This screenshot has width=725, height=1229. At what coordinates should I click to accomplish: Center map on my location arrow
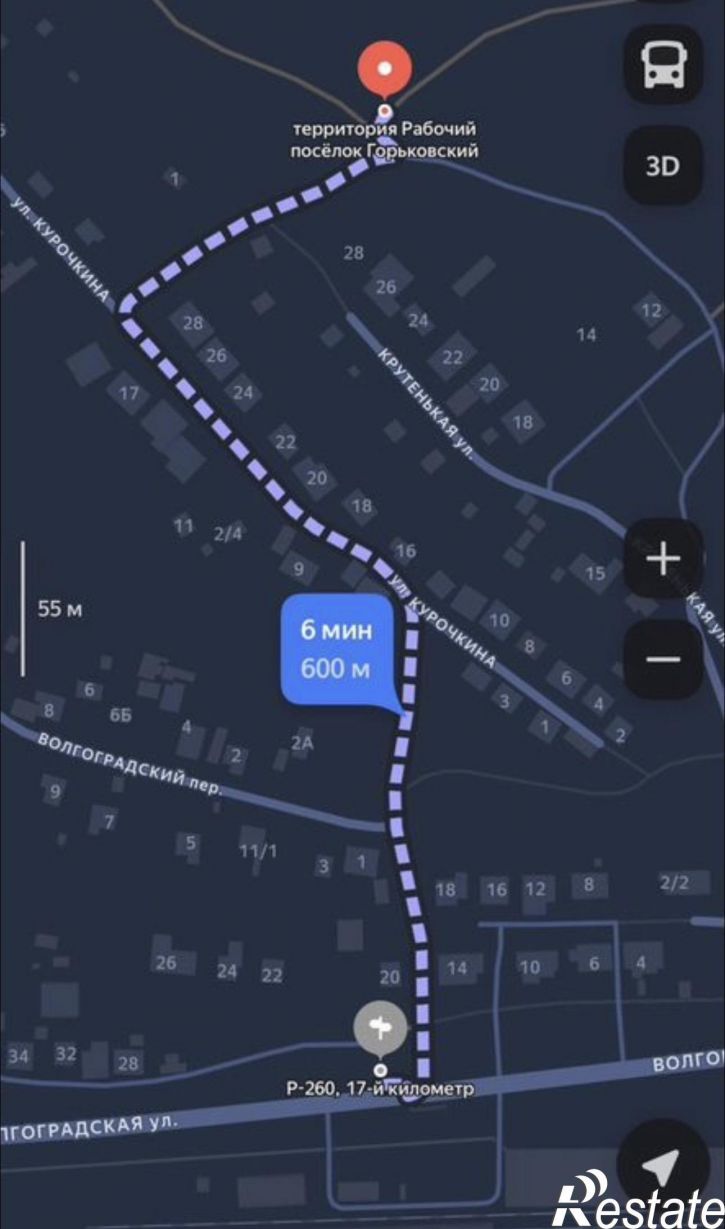pyautogui.click(x=663, y=1165)
